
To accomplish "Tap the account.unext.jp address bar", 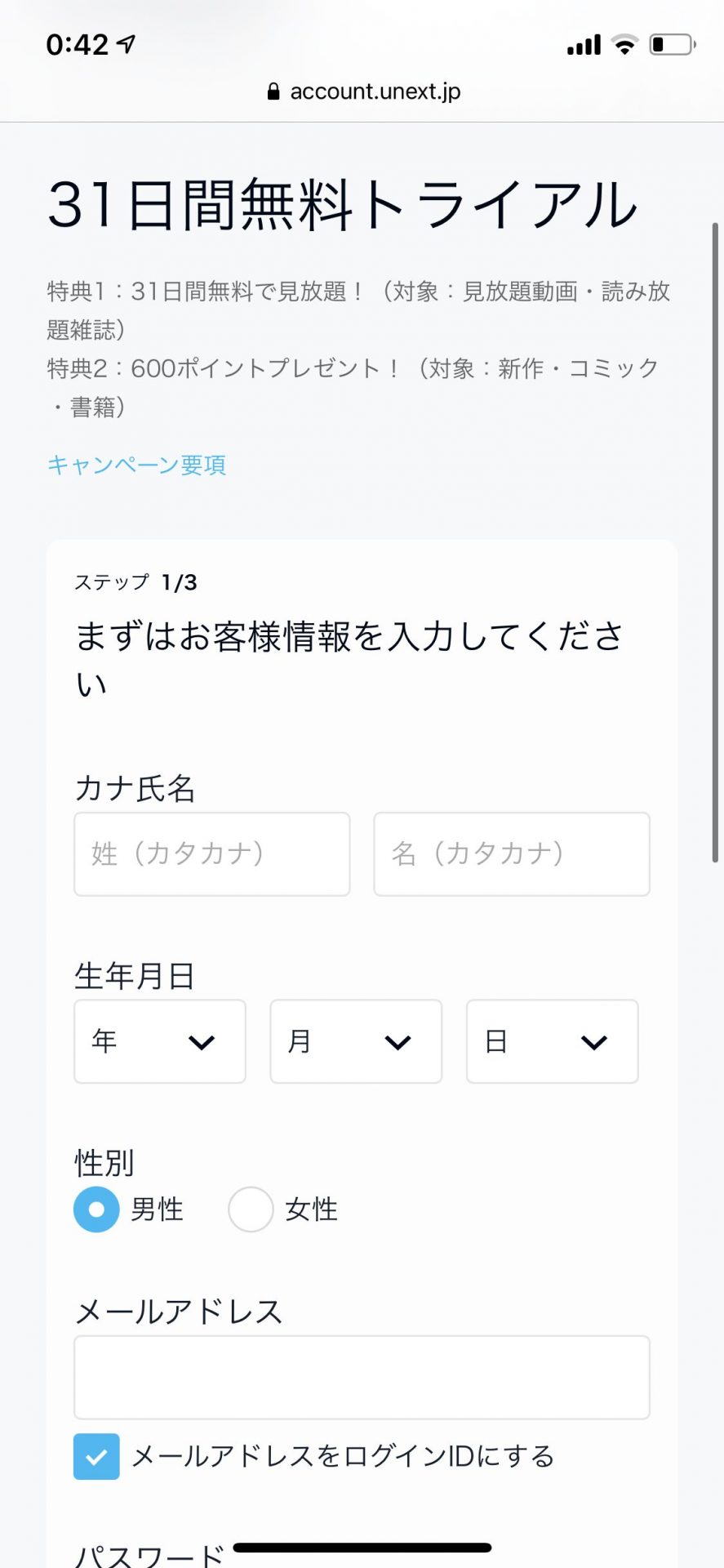I will 362,91.
